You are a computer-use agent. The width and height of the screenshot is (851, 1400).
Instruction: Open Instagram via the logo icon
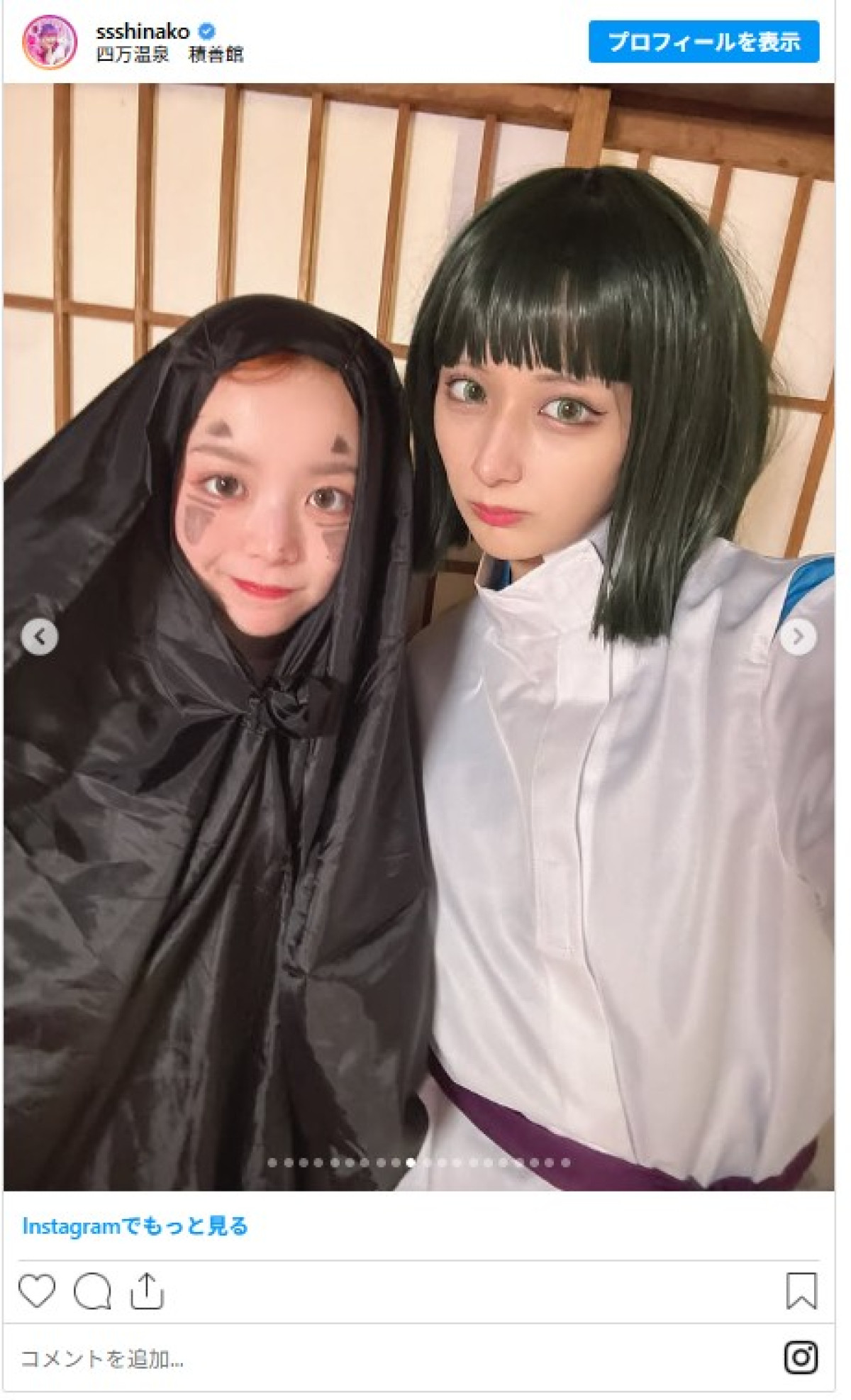click(801, 1357)
